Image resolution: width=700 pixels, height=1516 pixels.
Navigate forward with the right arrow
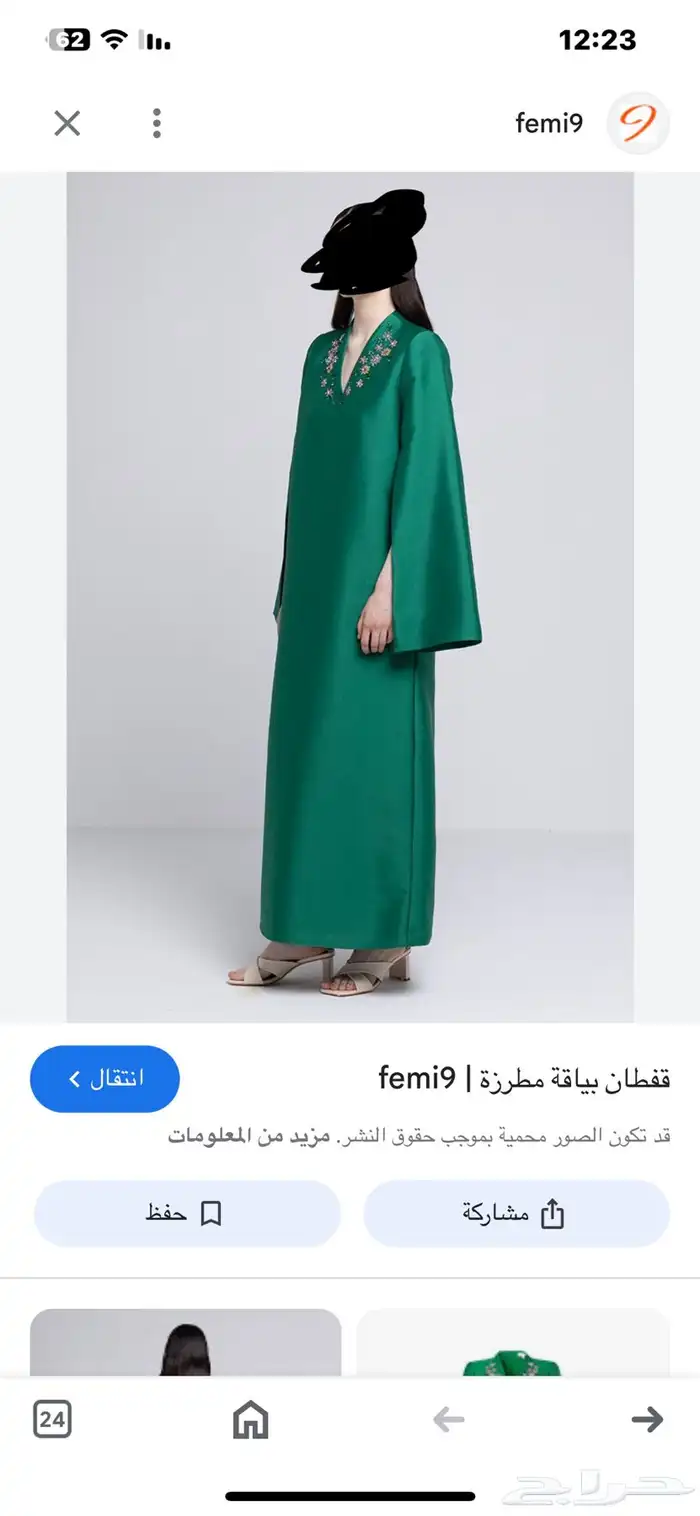coord(647,1419)
